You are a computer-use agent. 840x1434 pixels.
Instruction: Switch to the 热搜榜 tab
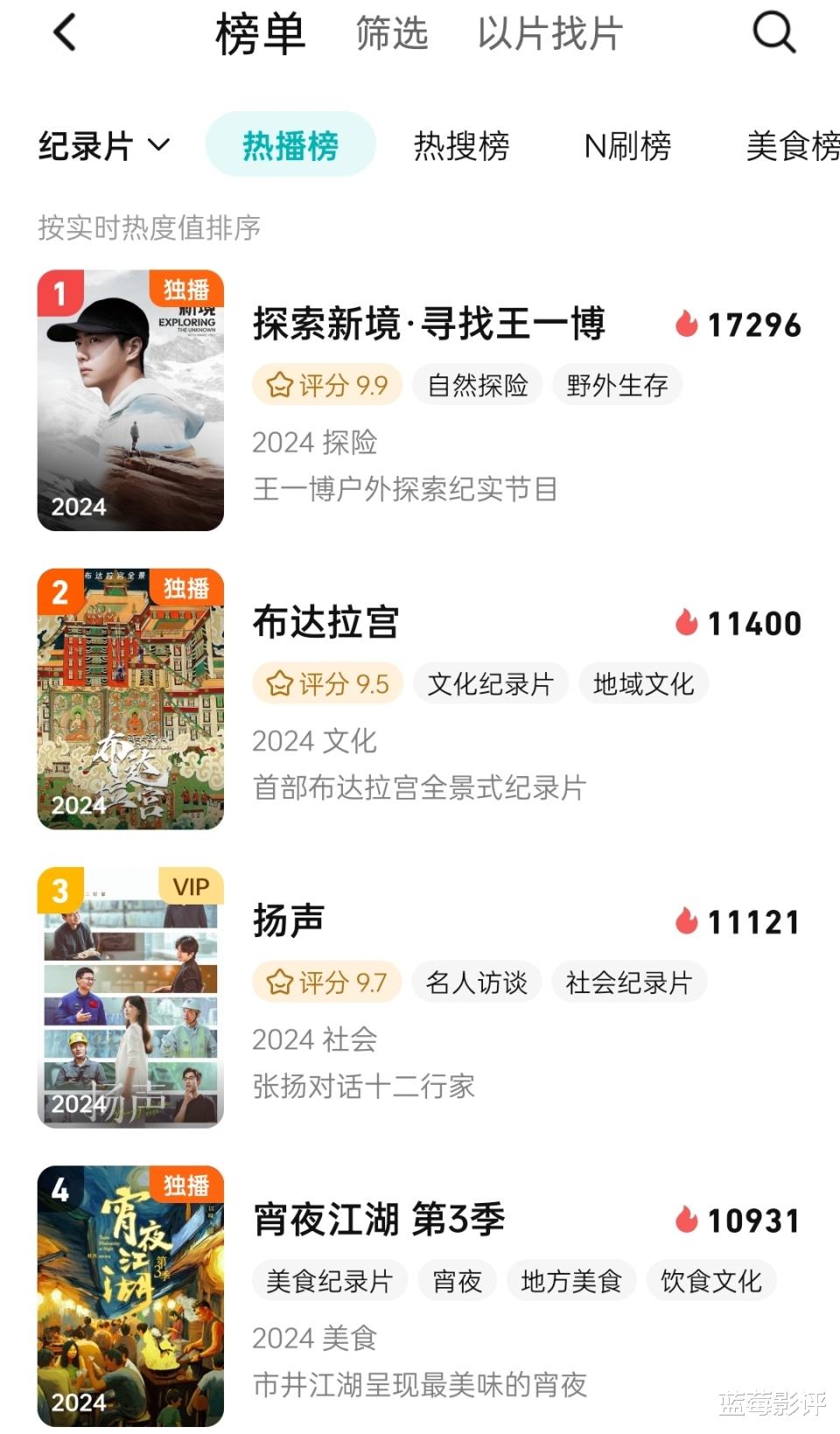point(462,145)
